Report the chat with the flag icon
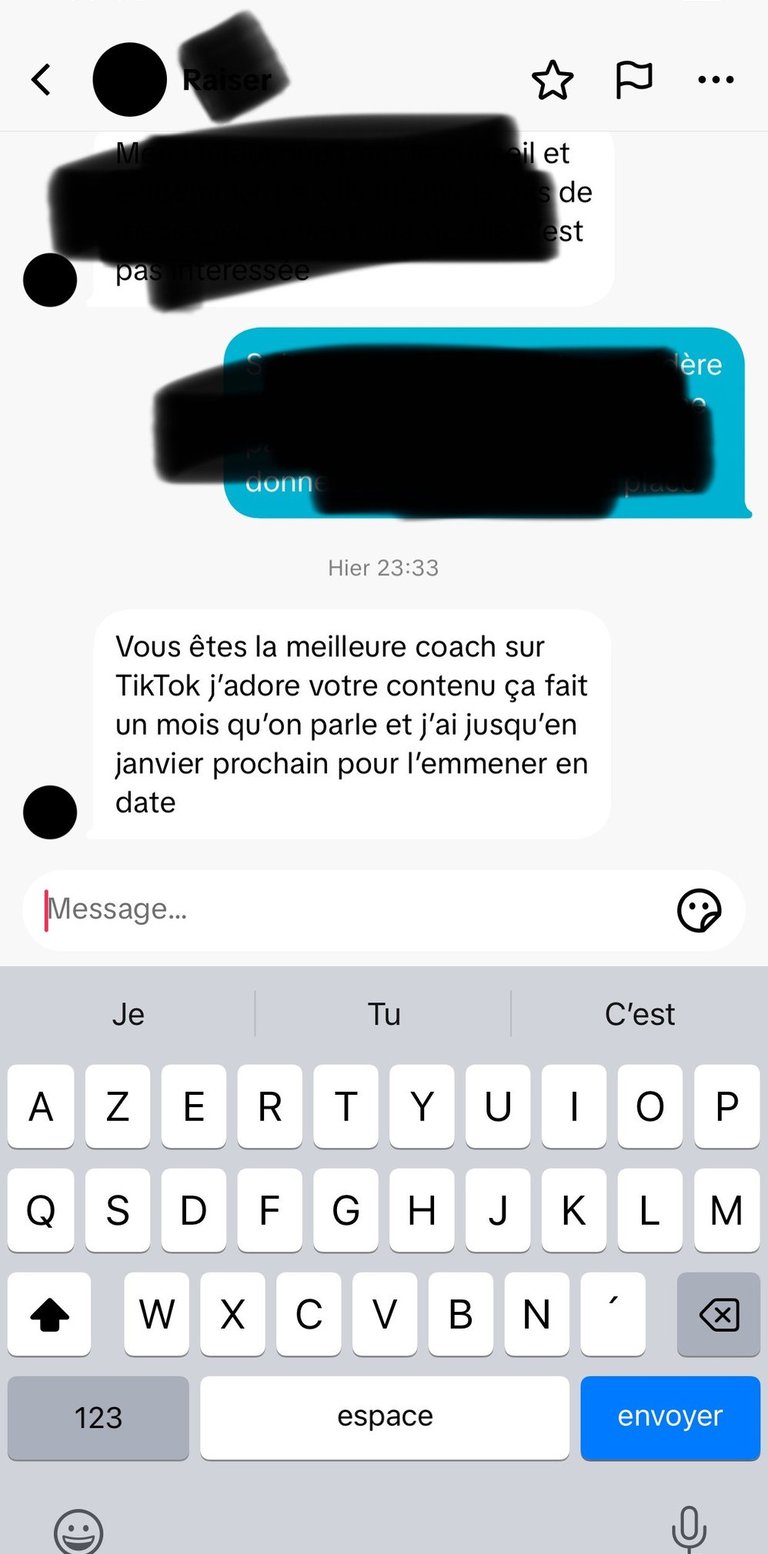 coord(633,80)
